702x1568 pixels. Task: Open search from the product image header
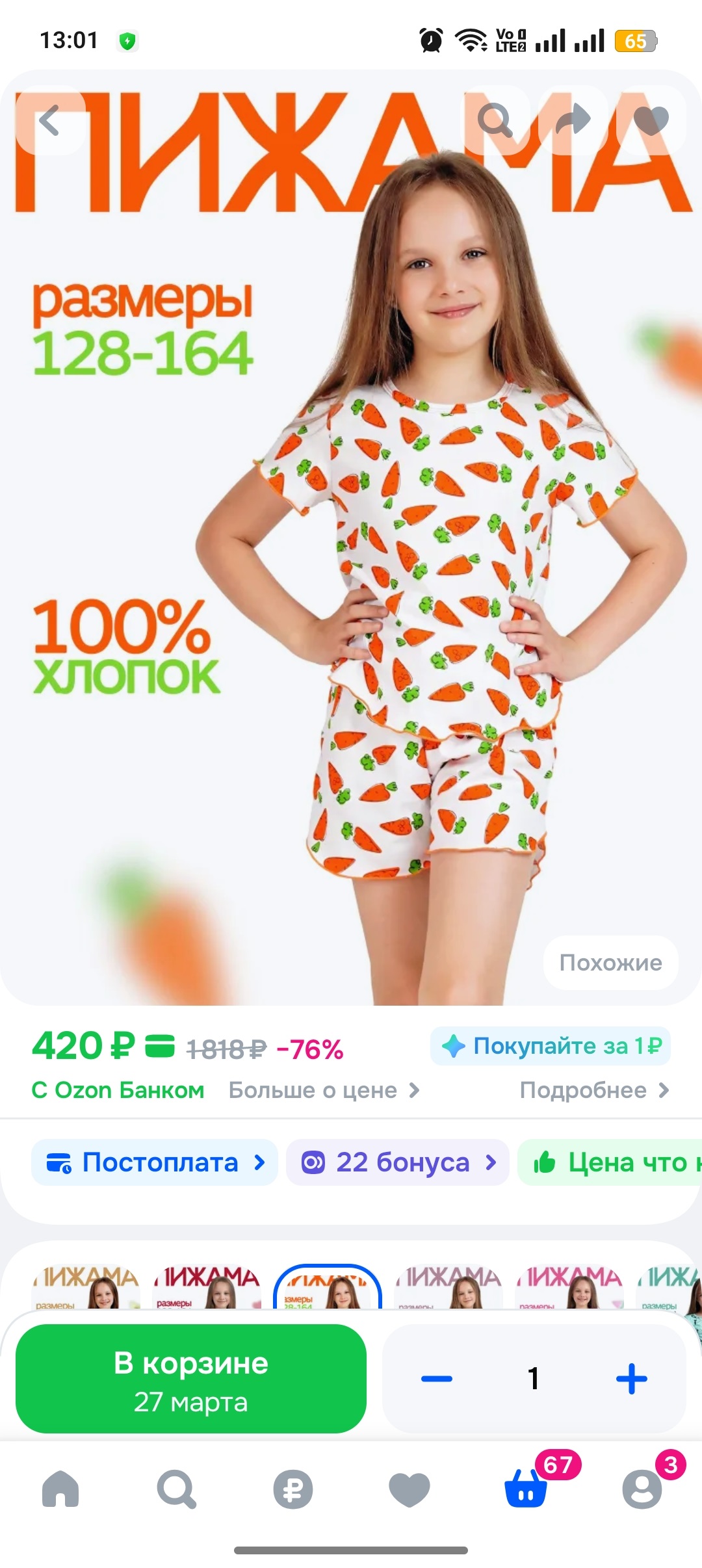click(495, 120)
